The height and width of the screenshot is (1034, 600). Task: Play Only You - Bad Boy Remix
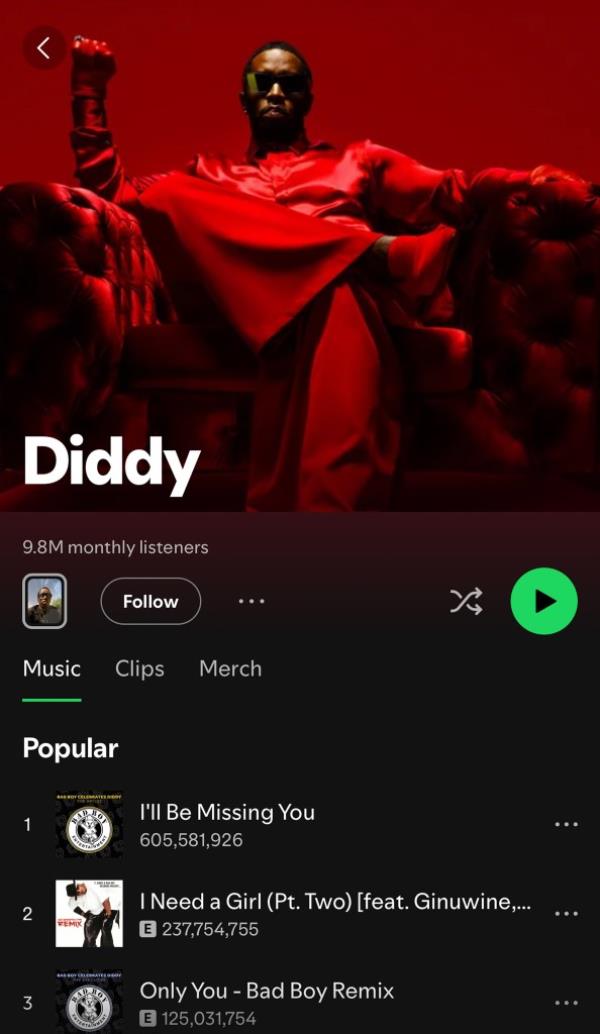(266, 991)
